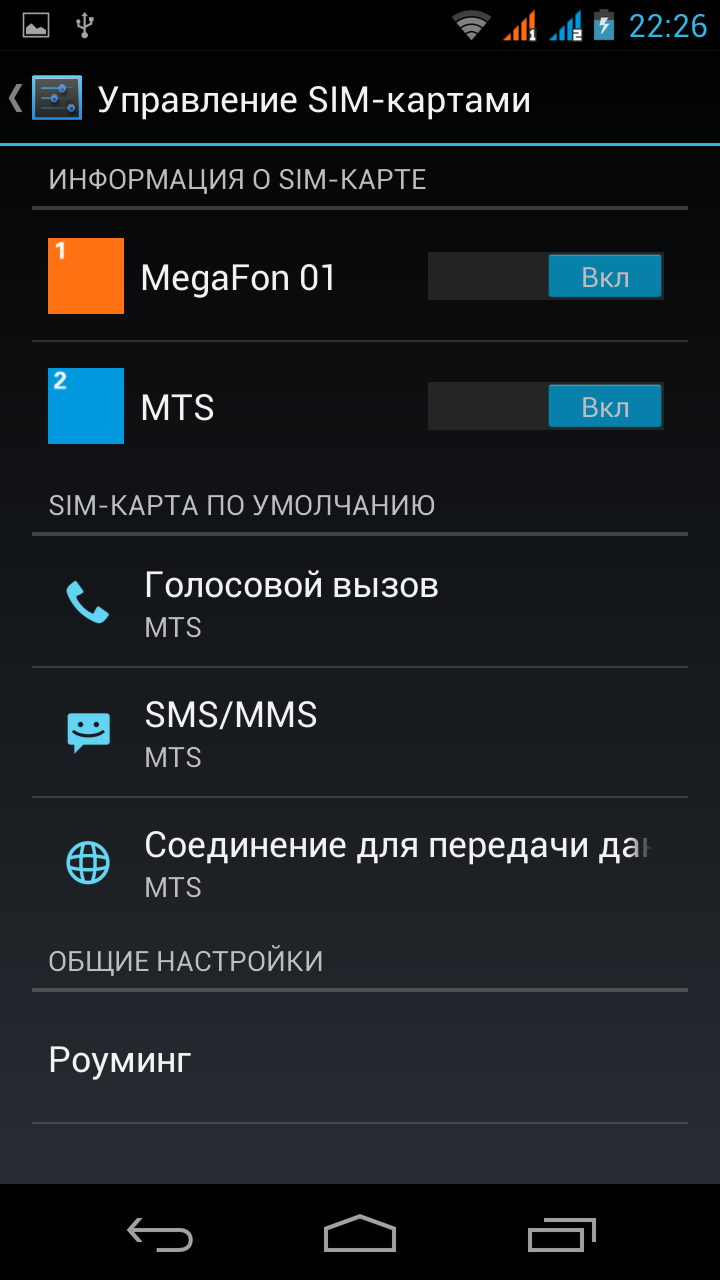
Task: Open the recent apps overview
Action: click(x=561, y=1235)
